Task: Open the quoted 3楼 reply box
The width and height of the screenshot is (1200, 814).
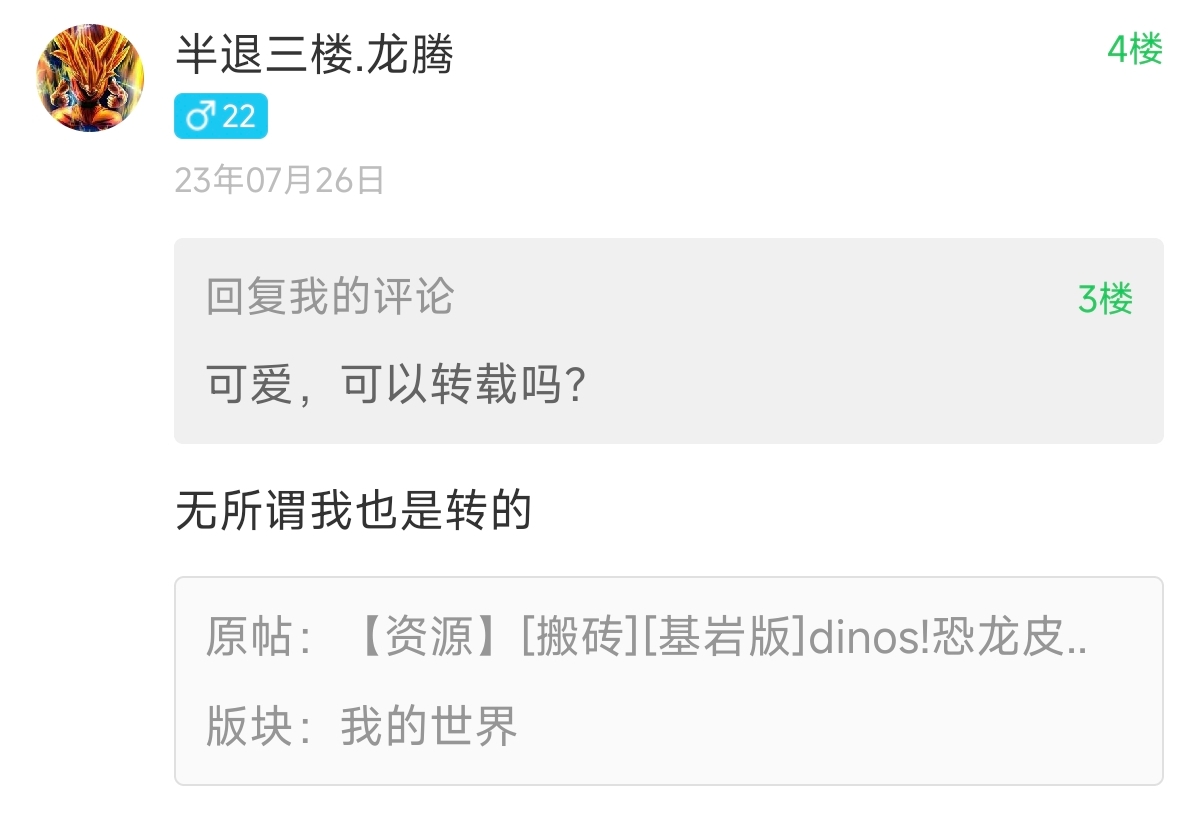Action: coord(668,341)
